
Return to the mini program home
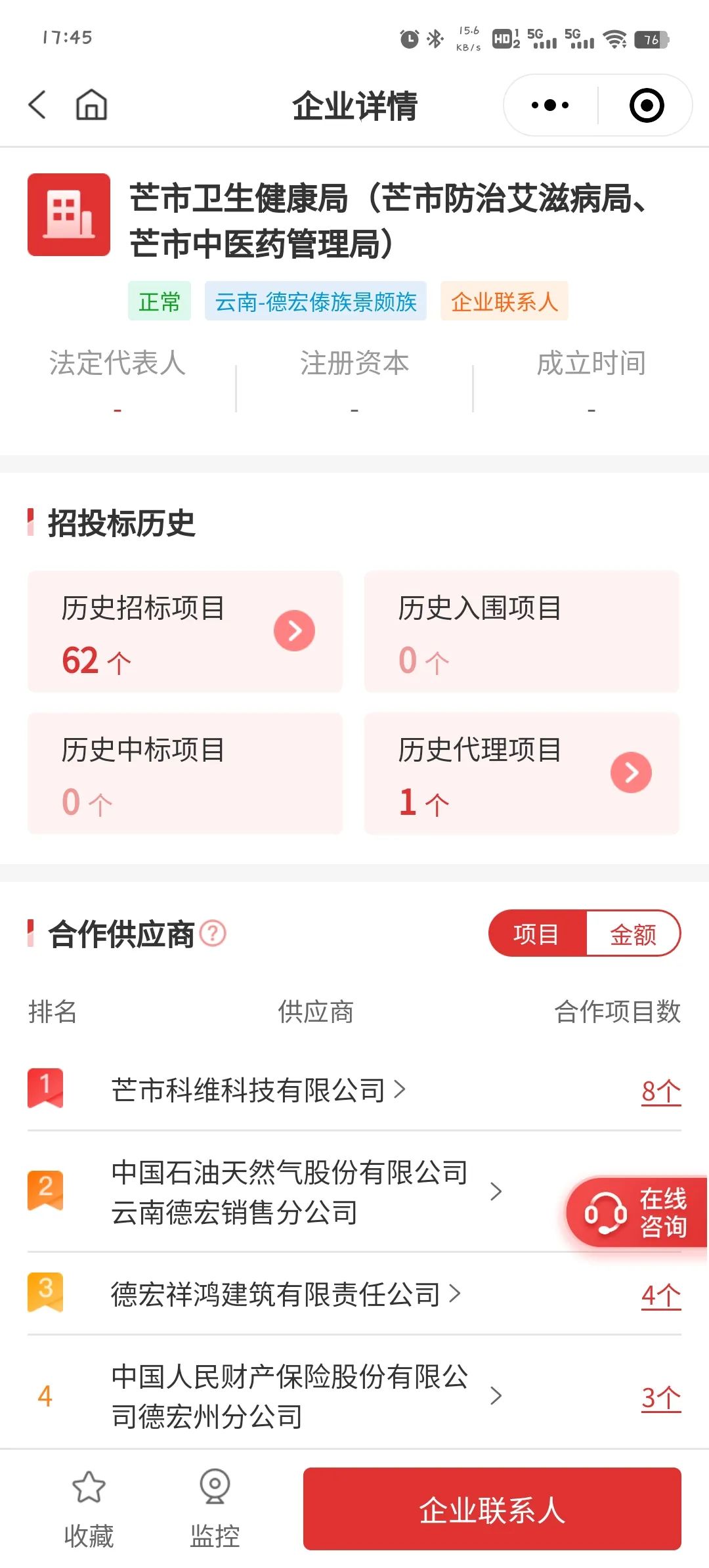point(91,105)
